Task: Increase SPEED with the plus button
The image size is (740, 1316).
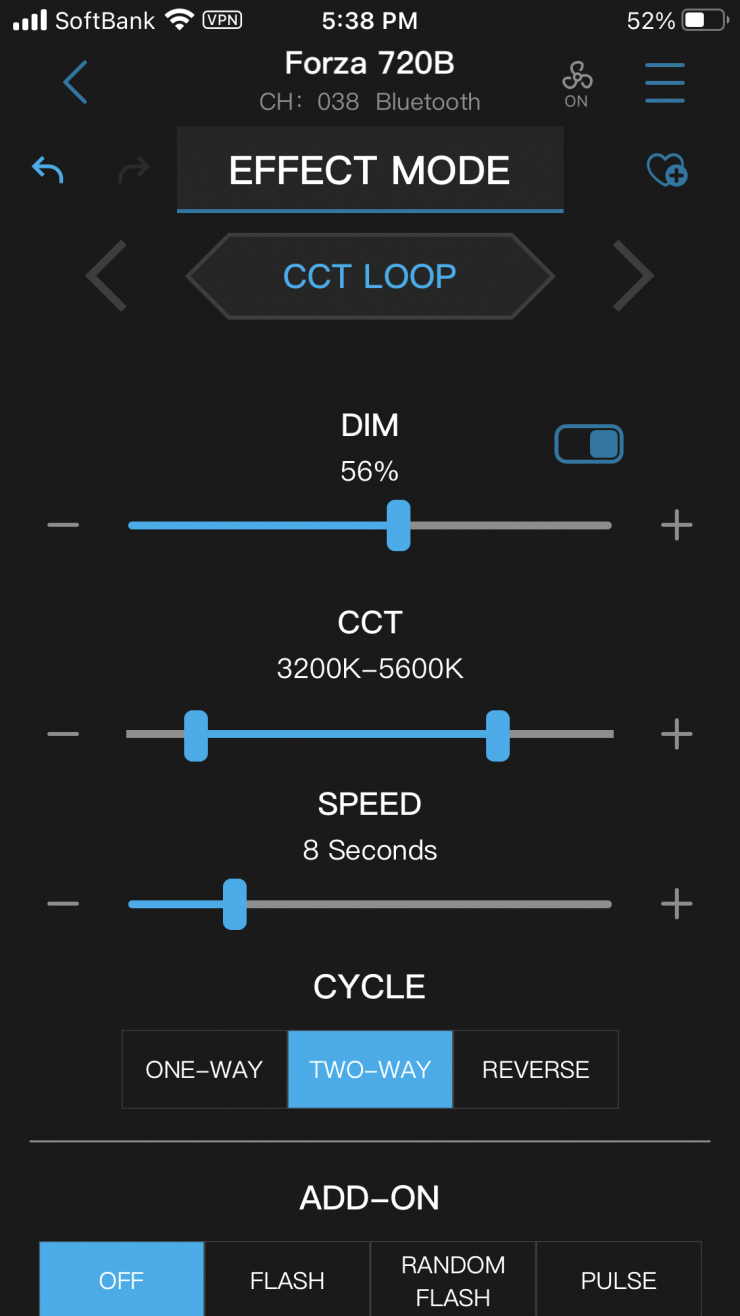Action: click(x=677, y=904)
